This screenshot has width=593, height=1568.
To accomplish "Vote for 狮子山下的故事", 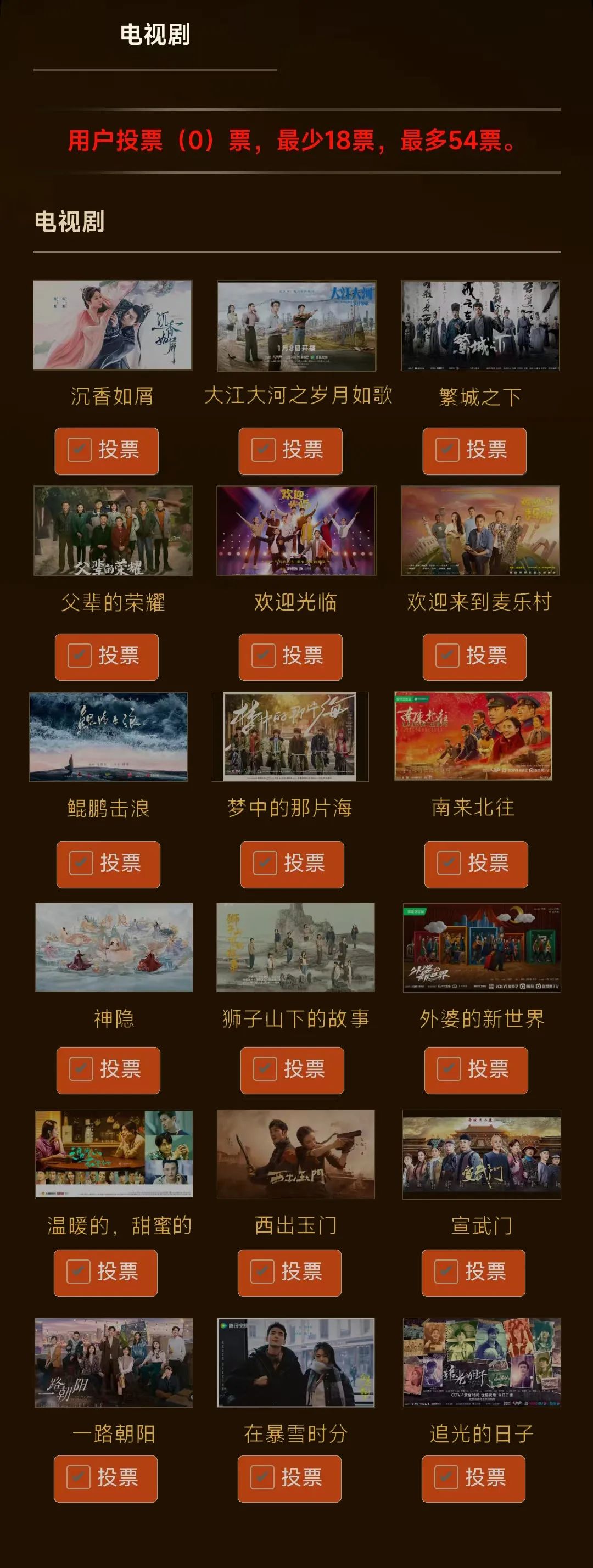I will point(292,1070).
